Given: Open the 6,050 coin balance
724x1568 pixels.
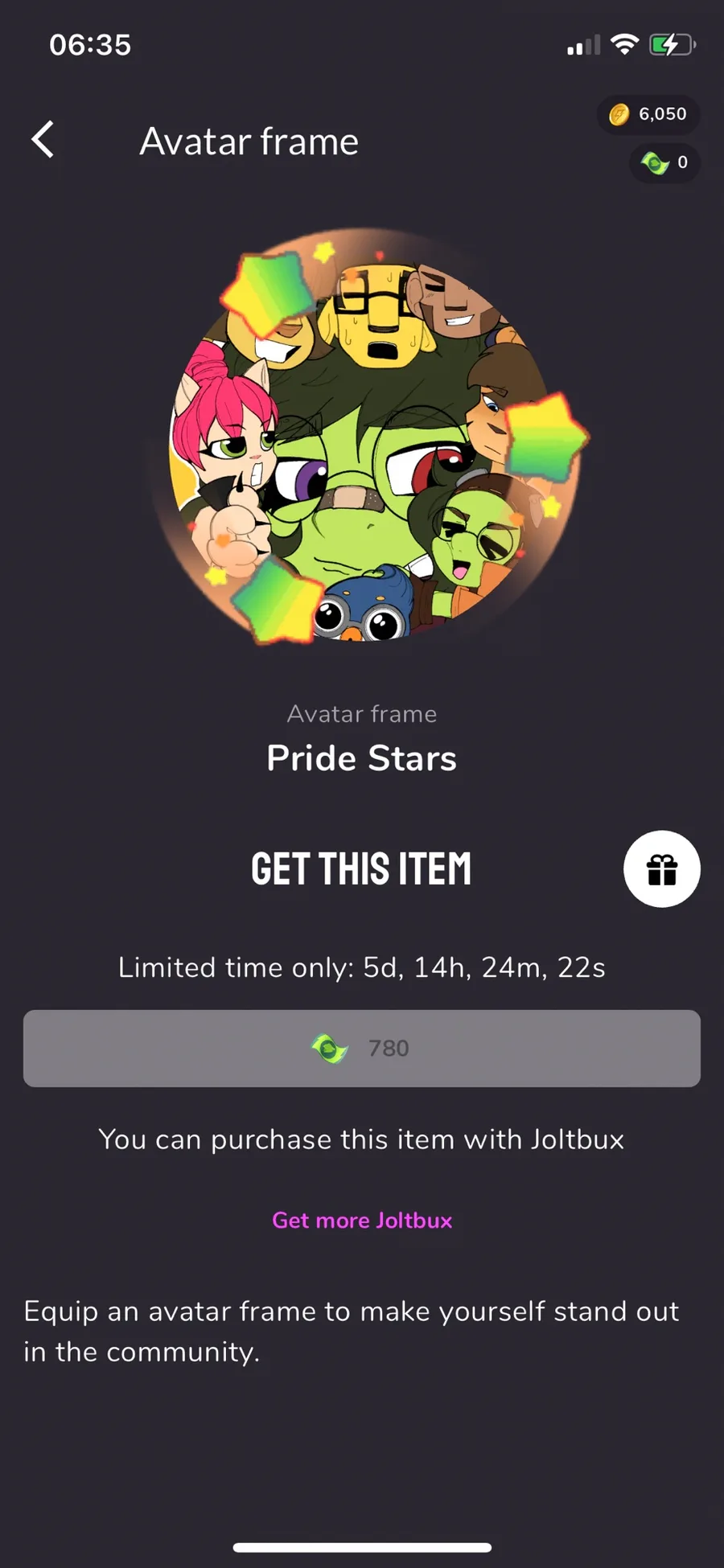Looking at the screenshot, I should tap(648, 114).
